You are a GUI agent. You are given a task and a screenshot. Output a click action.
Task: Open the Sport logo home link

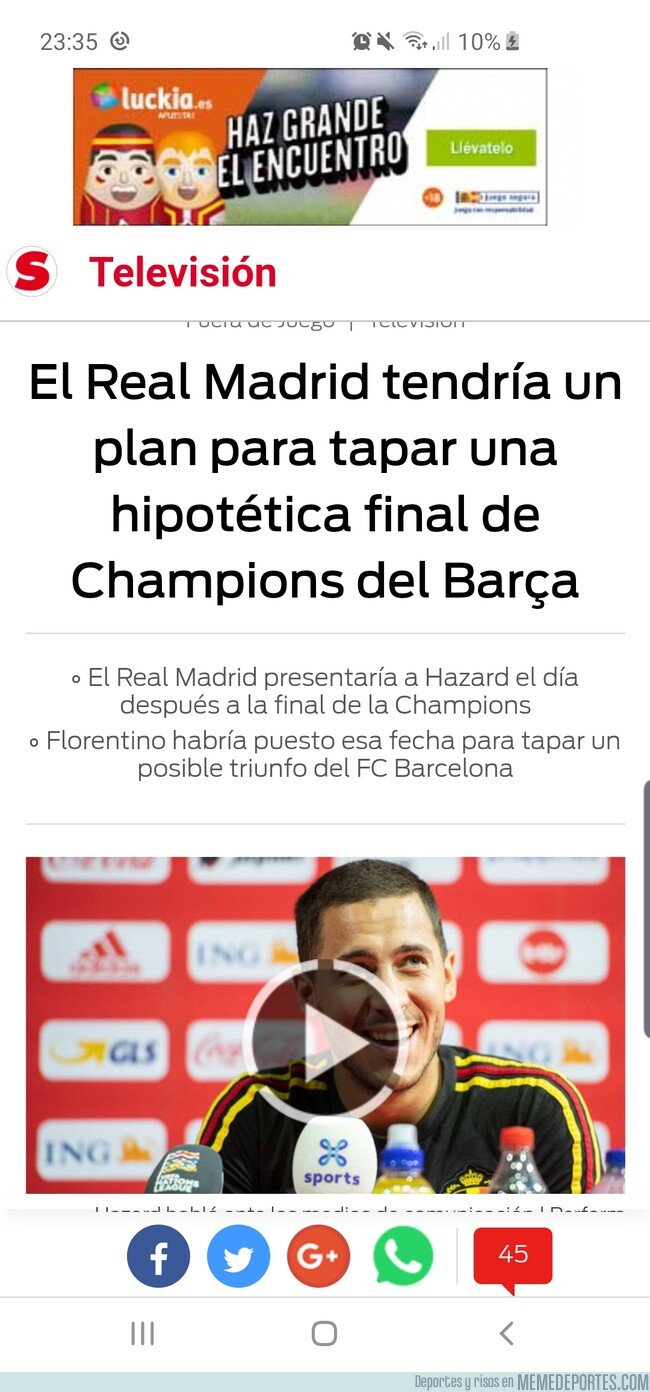tap(32, 272)
